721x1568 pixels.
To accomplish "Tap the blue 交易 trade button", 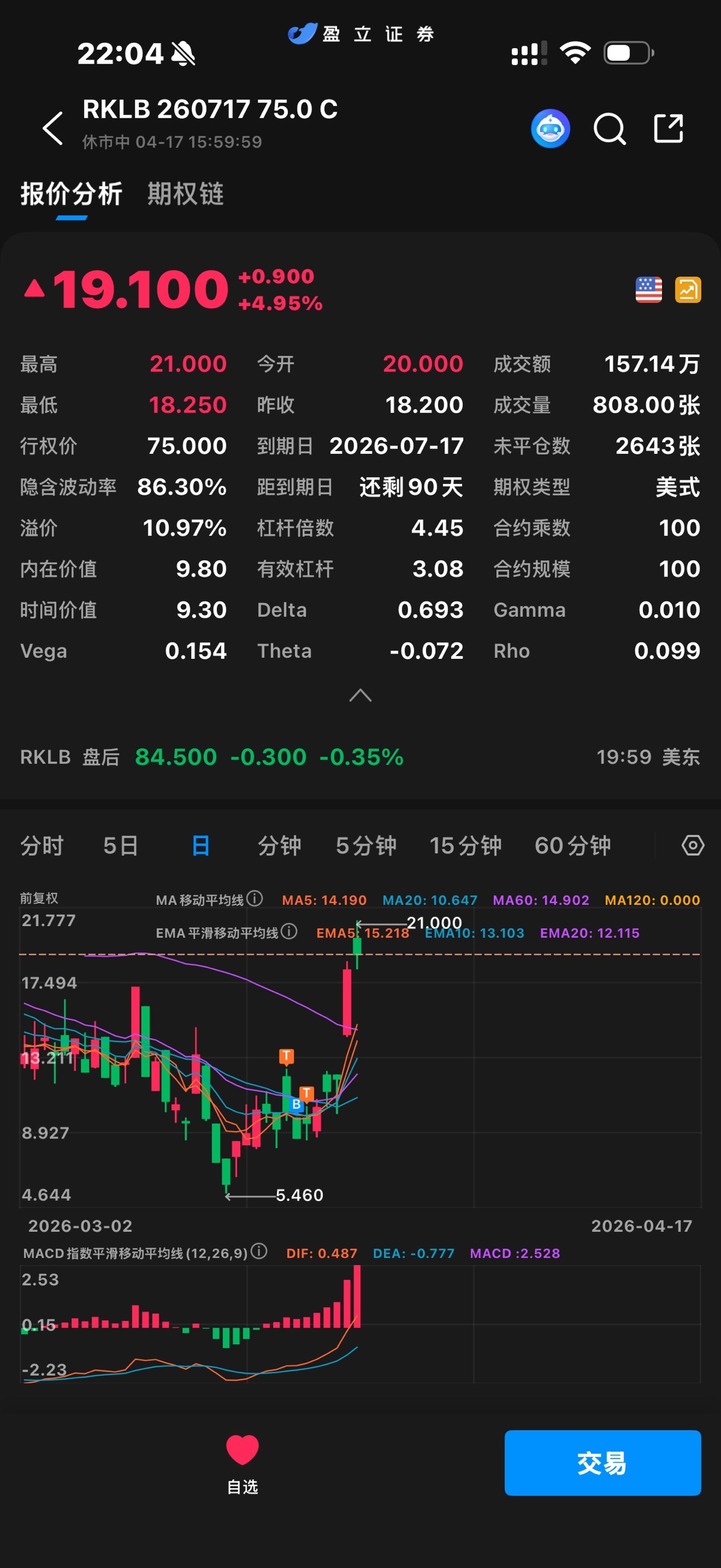I will [x=603, y=1463].
